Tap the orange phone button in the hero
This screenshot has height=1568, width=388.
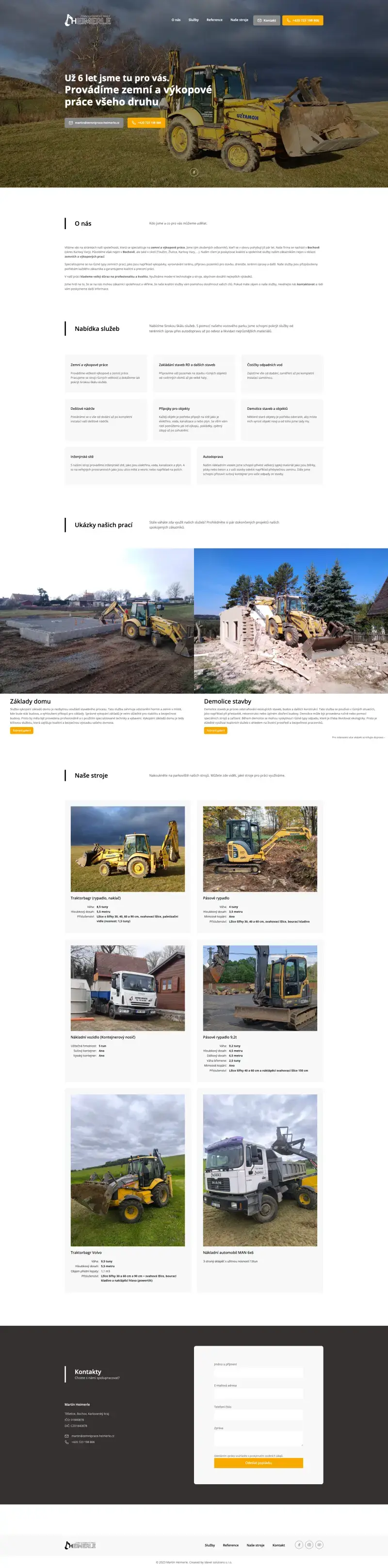click(x=146, y=123)
